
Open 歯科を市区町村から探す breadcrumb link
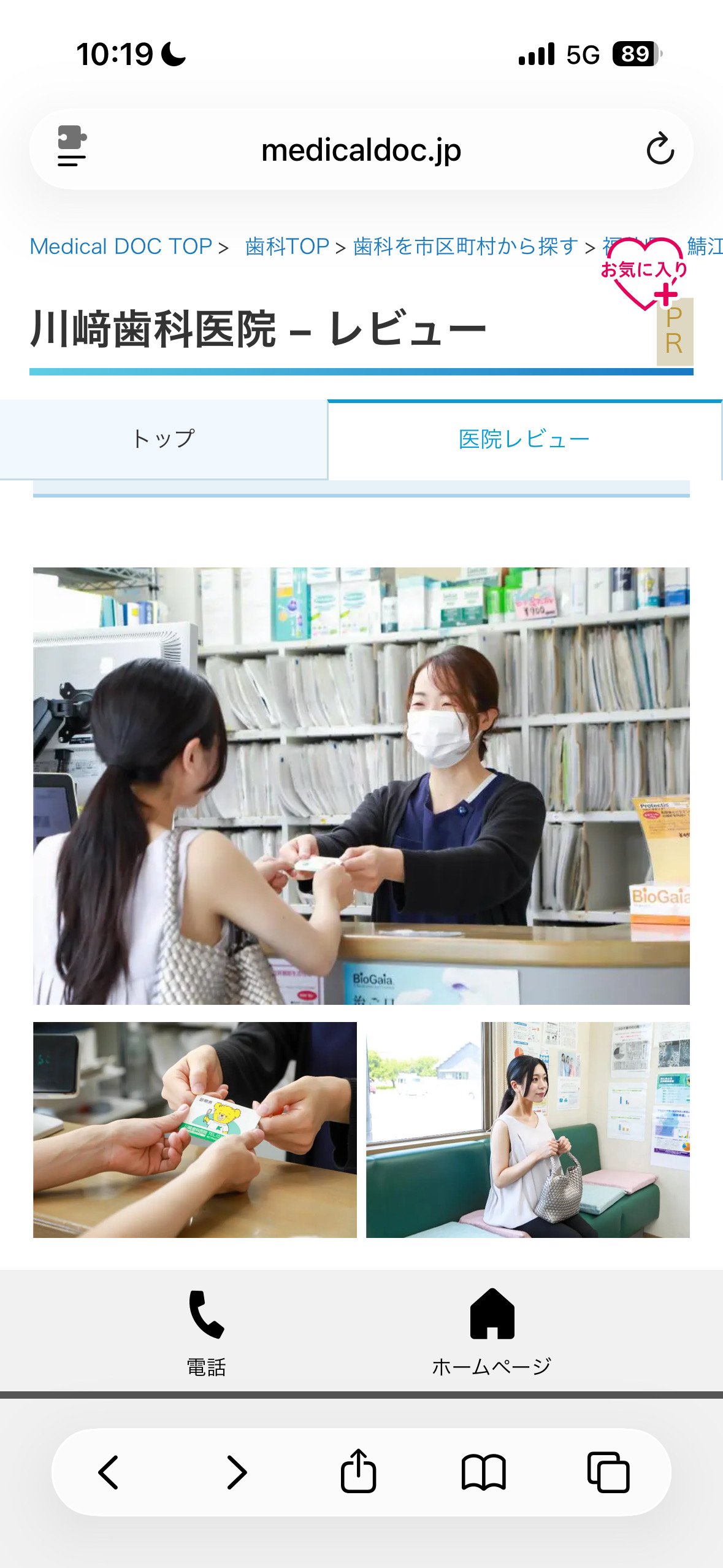point(465,247)
